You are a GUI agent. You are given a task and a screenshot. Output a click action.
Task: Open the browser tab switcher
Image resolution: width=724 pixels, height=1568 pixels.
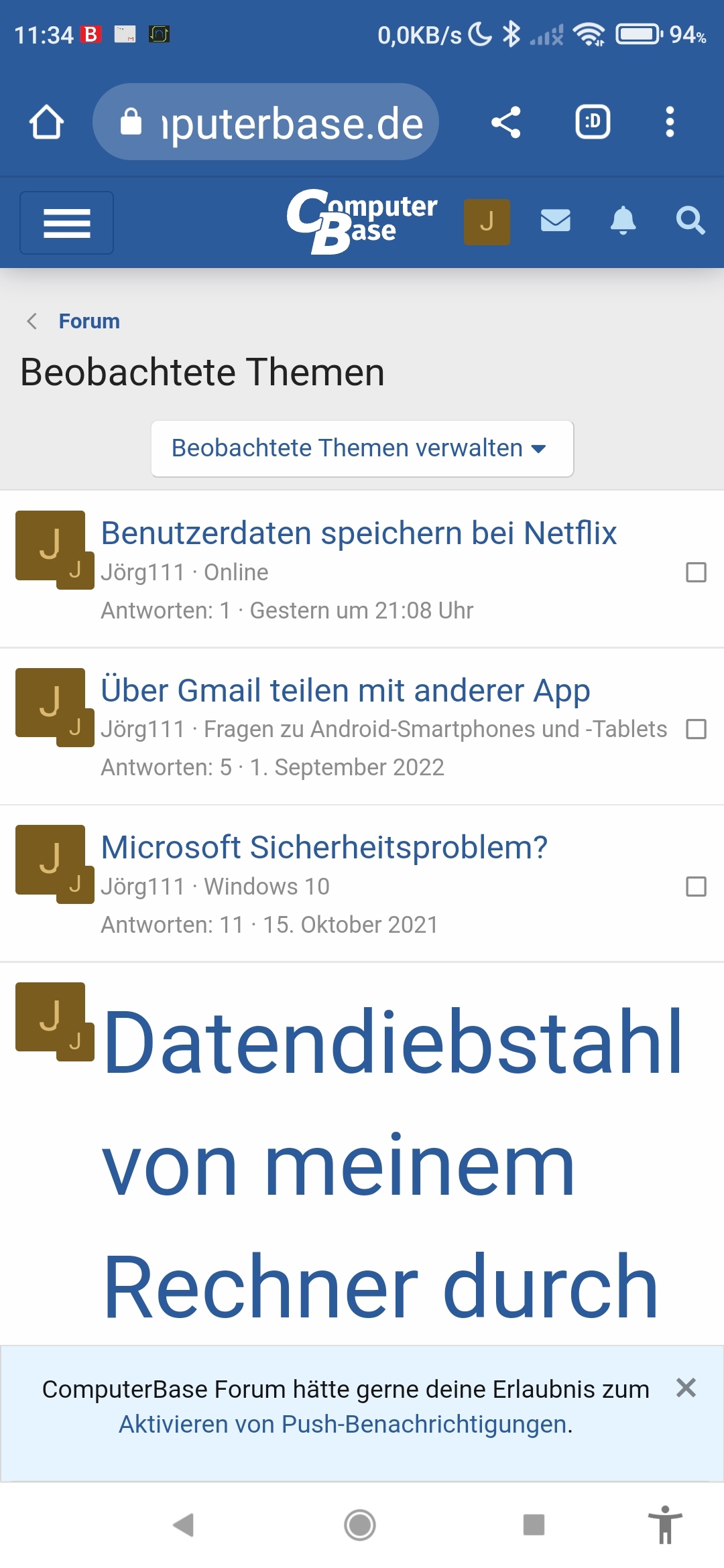[593, 122]
